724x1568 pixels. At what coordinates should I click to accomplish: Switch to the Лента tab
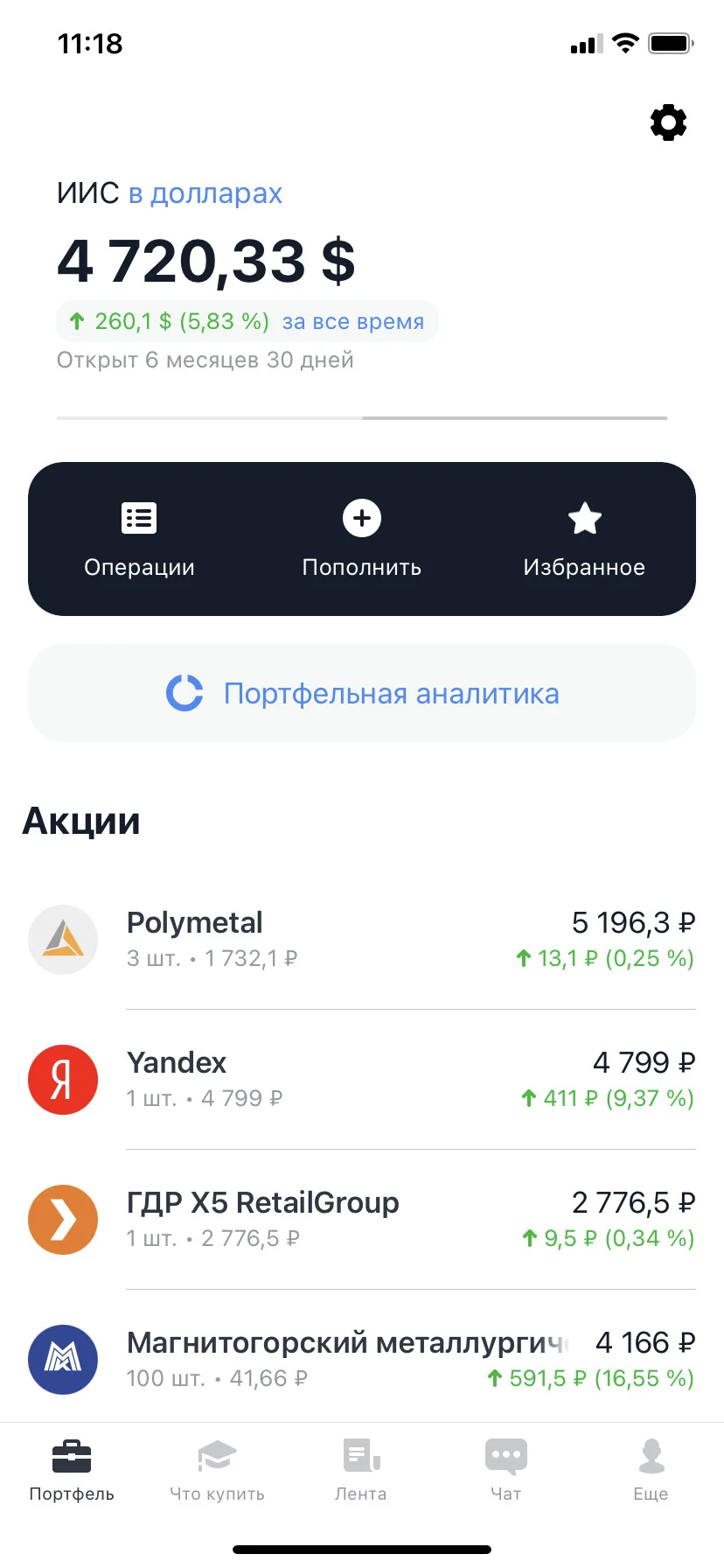tap(361, 1470)
